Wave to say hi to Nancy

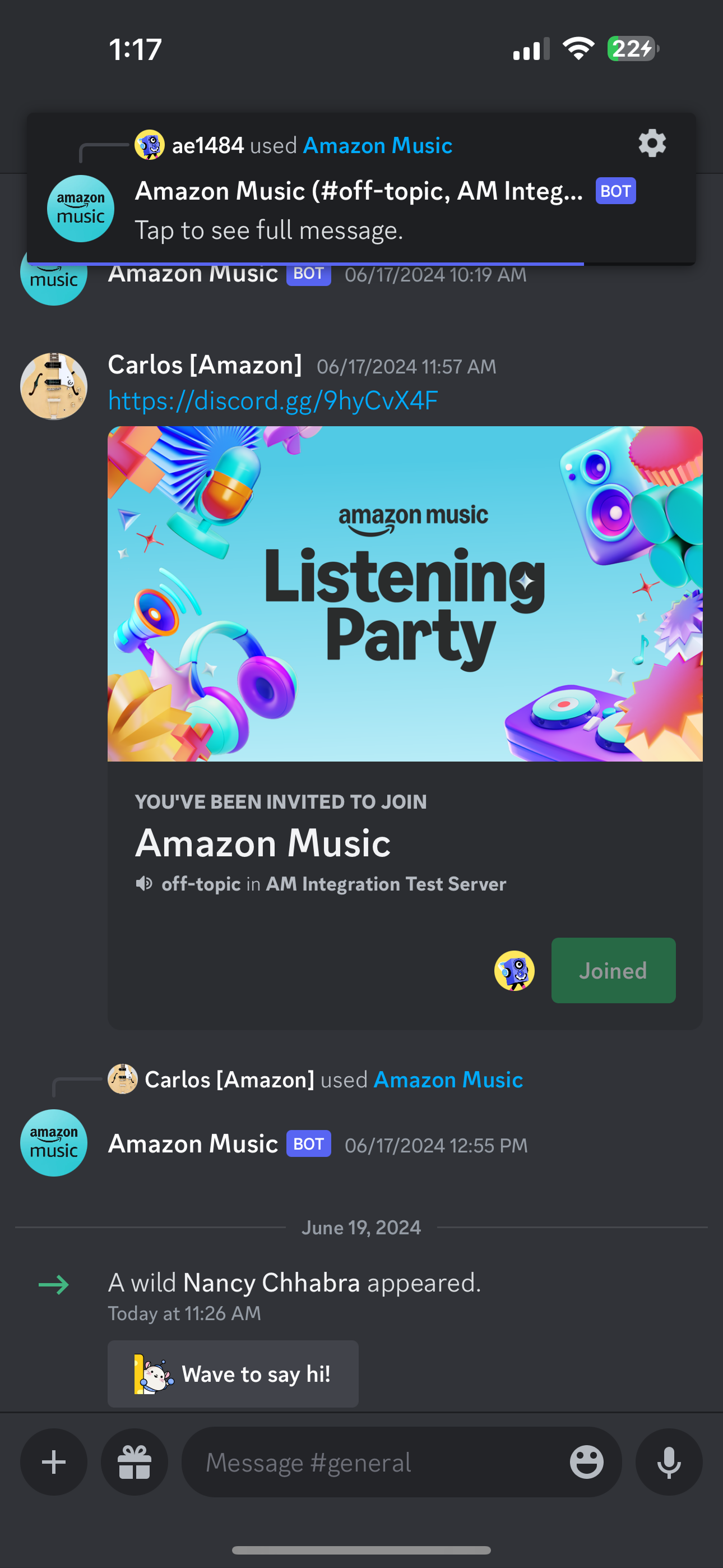pos(233,1373)
